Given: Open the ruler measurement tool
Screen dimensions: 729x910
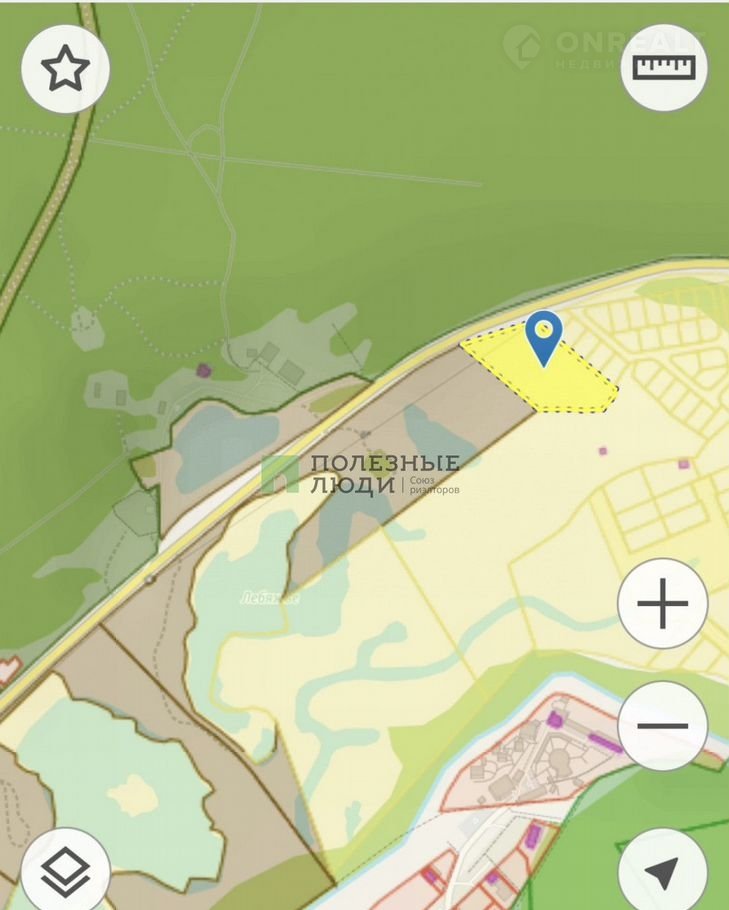Looking at the screenshot, I should pos(664,68).
